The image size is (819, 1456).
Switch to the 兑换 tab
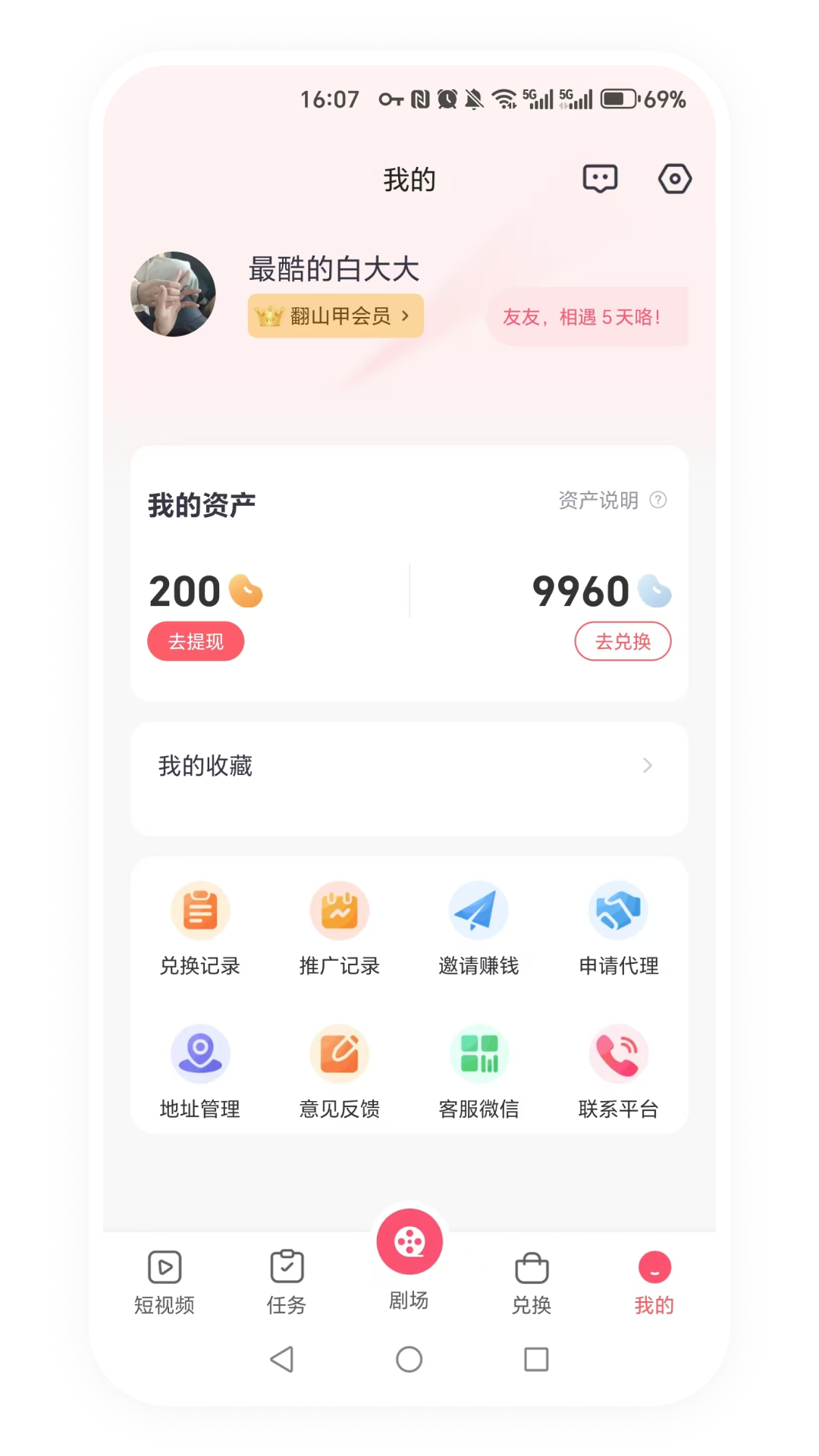click(x=532, y=1282)
